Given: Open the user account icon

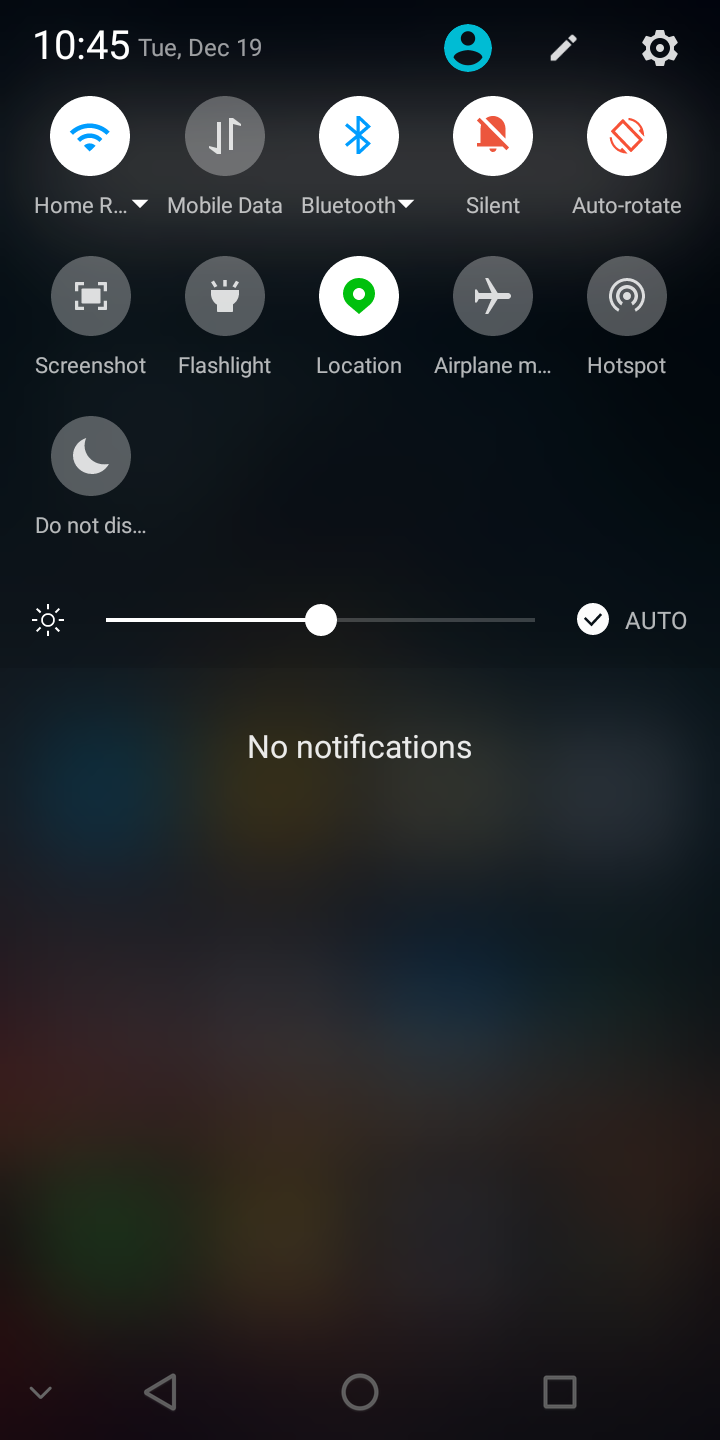Looking at the screenshot, I should pyautogui.click(x=468, y=48).
